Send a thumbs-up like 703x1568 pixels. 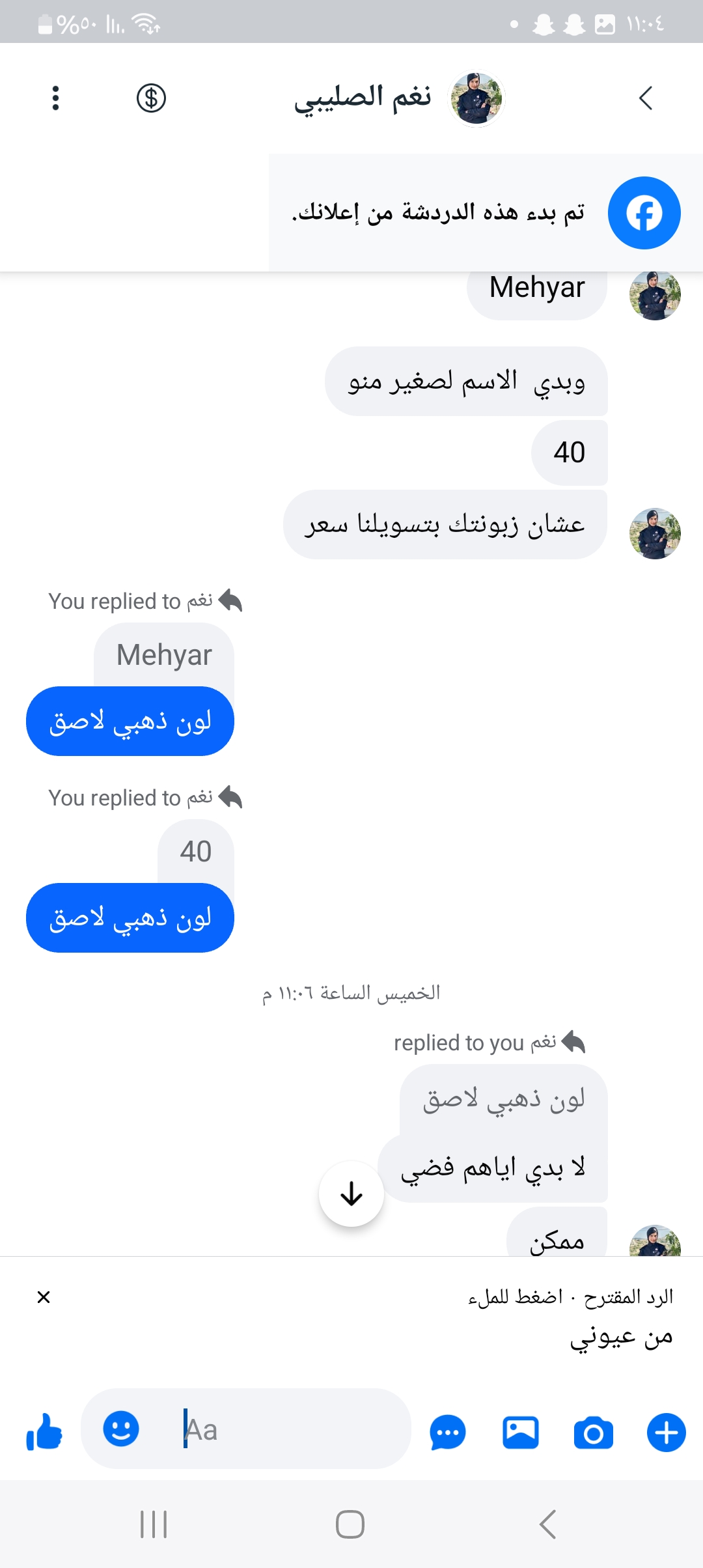tap(44, 1431)
